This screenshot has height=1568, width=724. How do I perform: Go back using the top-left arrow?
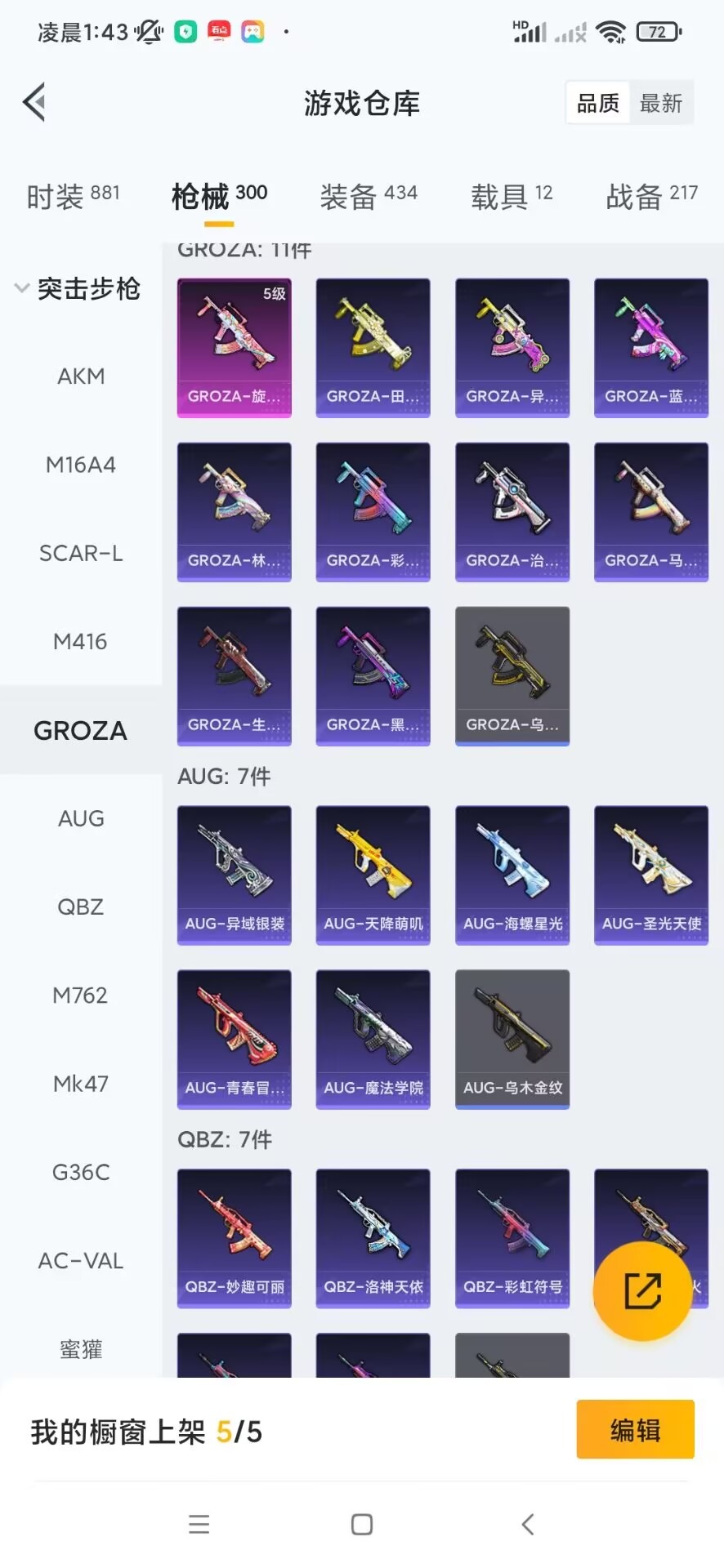tap(34, 103)
